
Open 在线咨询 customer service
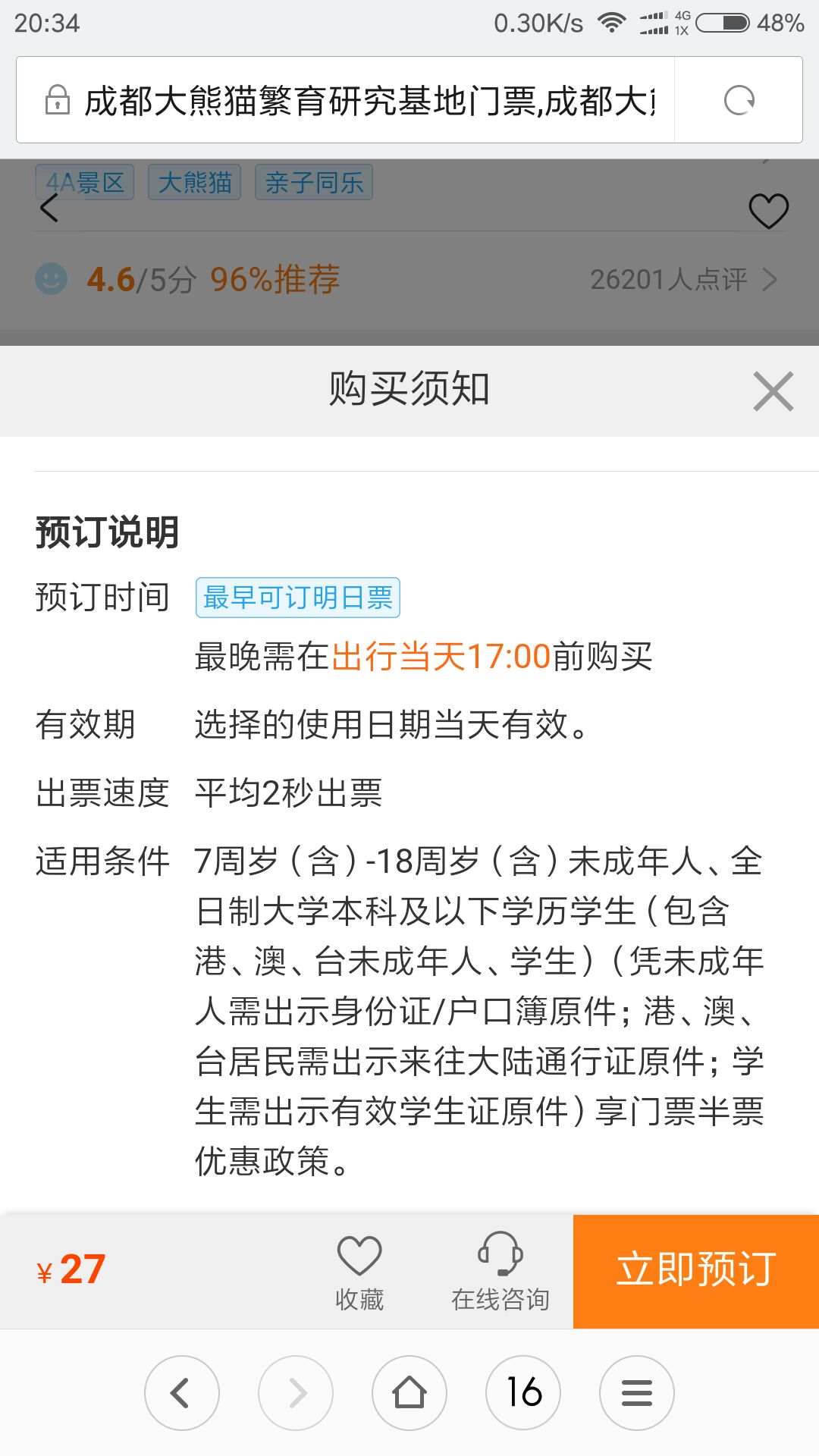(500, 1271)
